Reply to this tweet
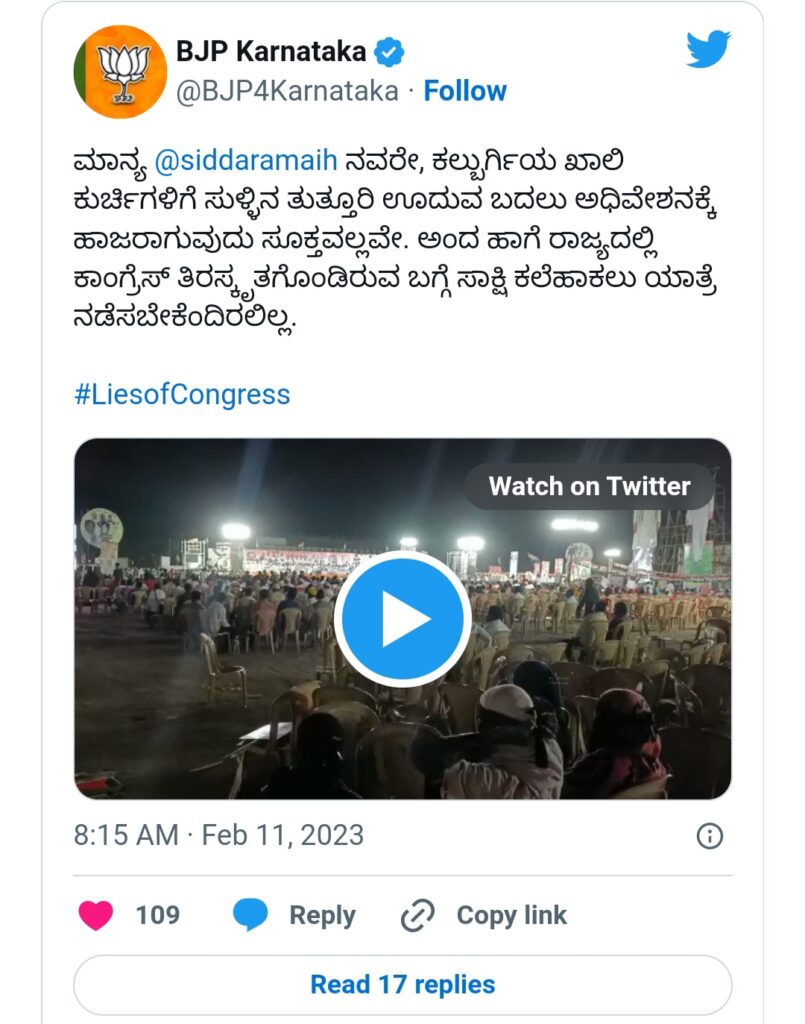The height and width of the screenshot is (1024, 805). (295, 915)
